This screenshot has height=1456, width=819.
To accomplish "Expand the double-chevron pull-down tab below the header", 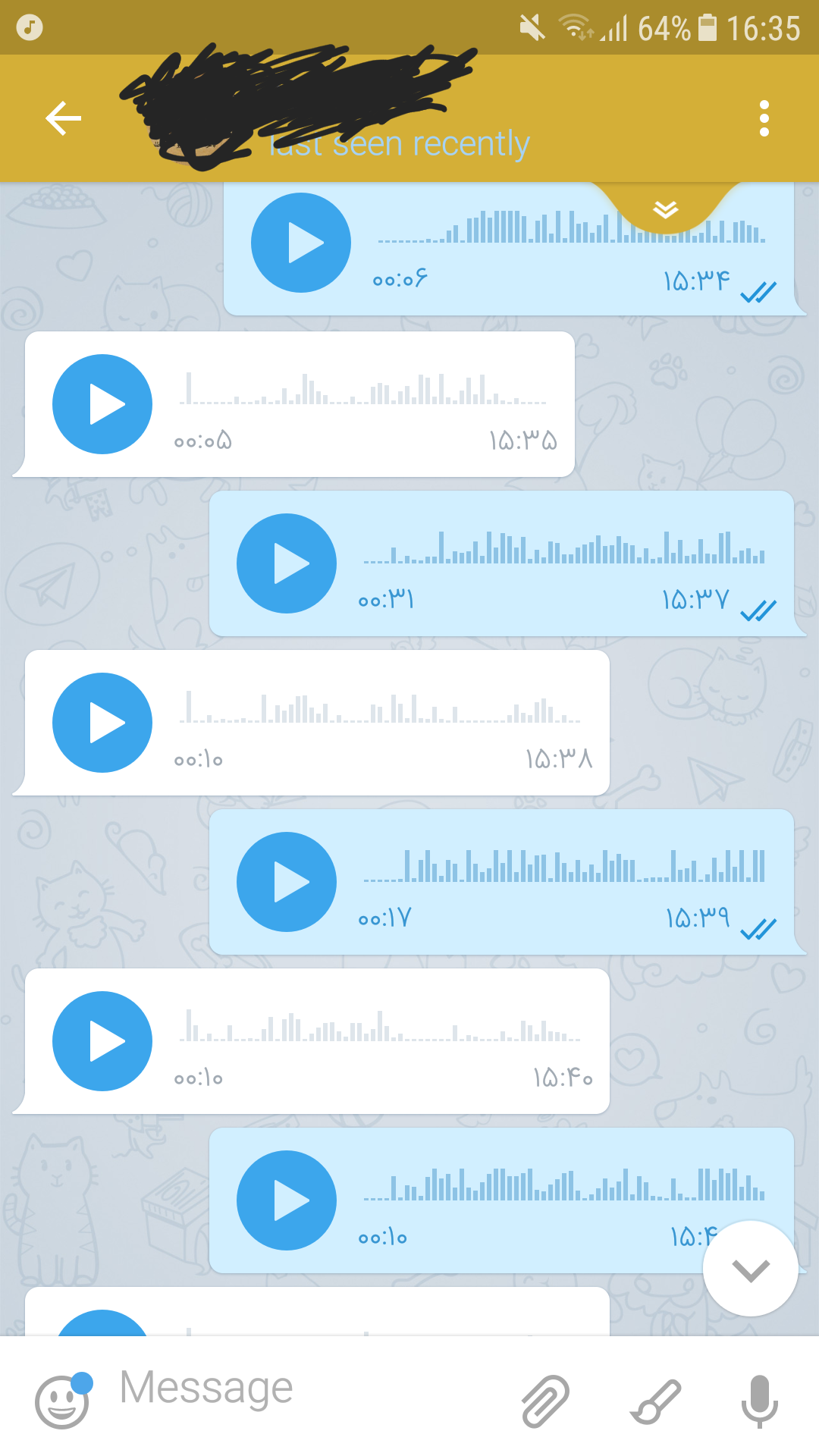I will tap(665, 209).
